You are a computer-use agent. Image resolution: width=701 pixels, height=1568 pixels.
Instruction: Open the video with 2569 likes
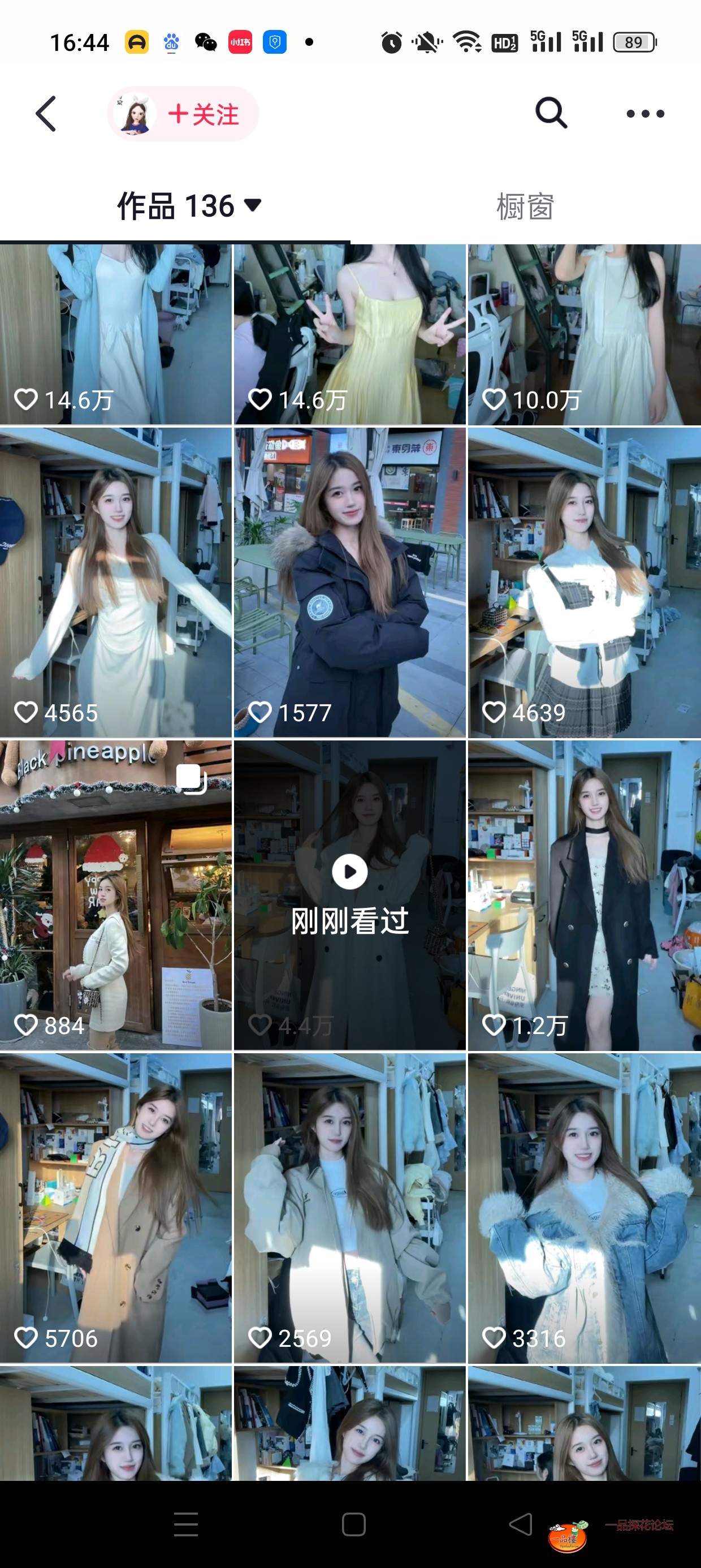350,1208
